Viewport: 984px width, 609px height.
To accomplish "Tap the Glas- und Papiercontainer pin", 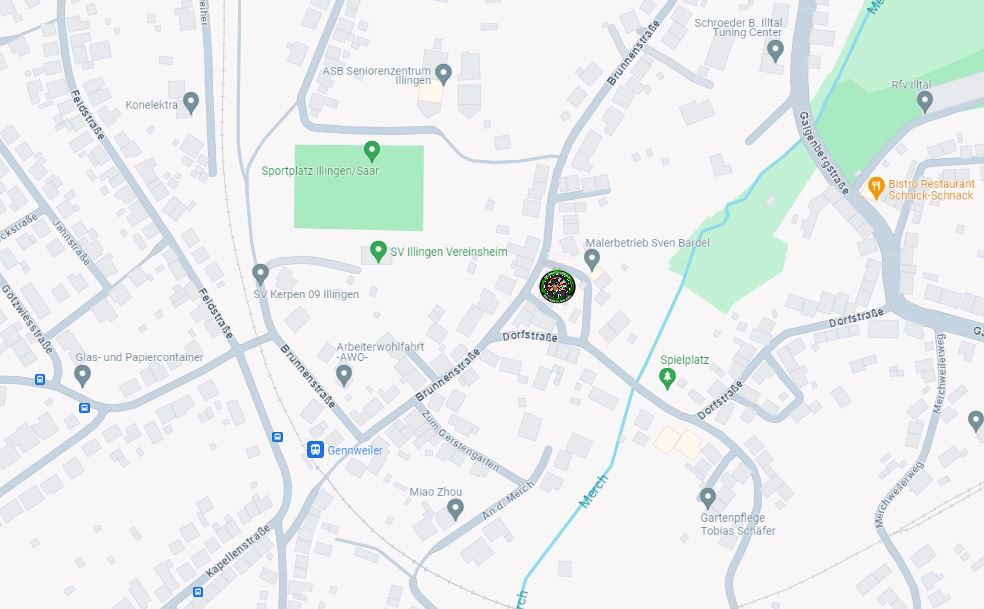I will [x=83, y=375].
